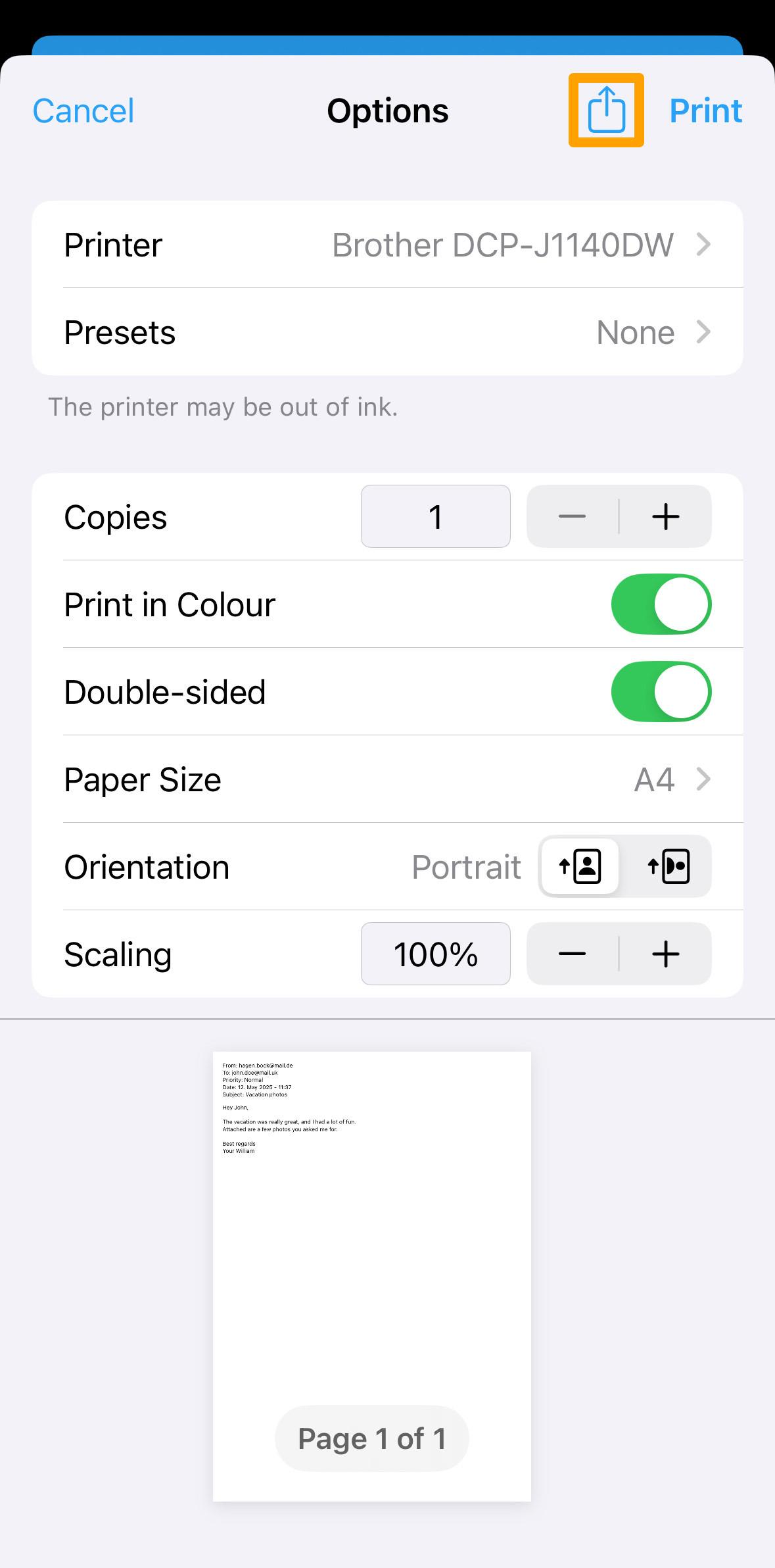
Task: Open the page 1 print preview
Action: tap(372, 1276)
